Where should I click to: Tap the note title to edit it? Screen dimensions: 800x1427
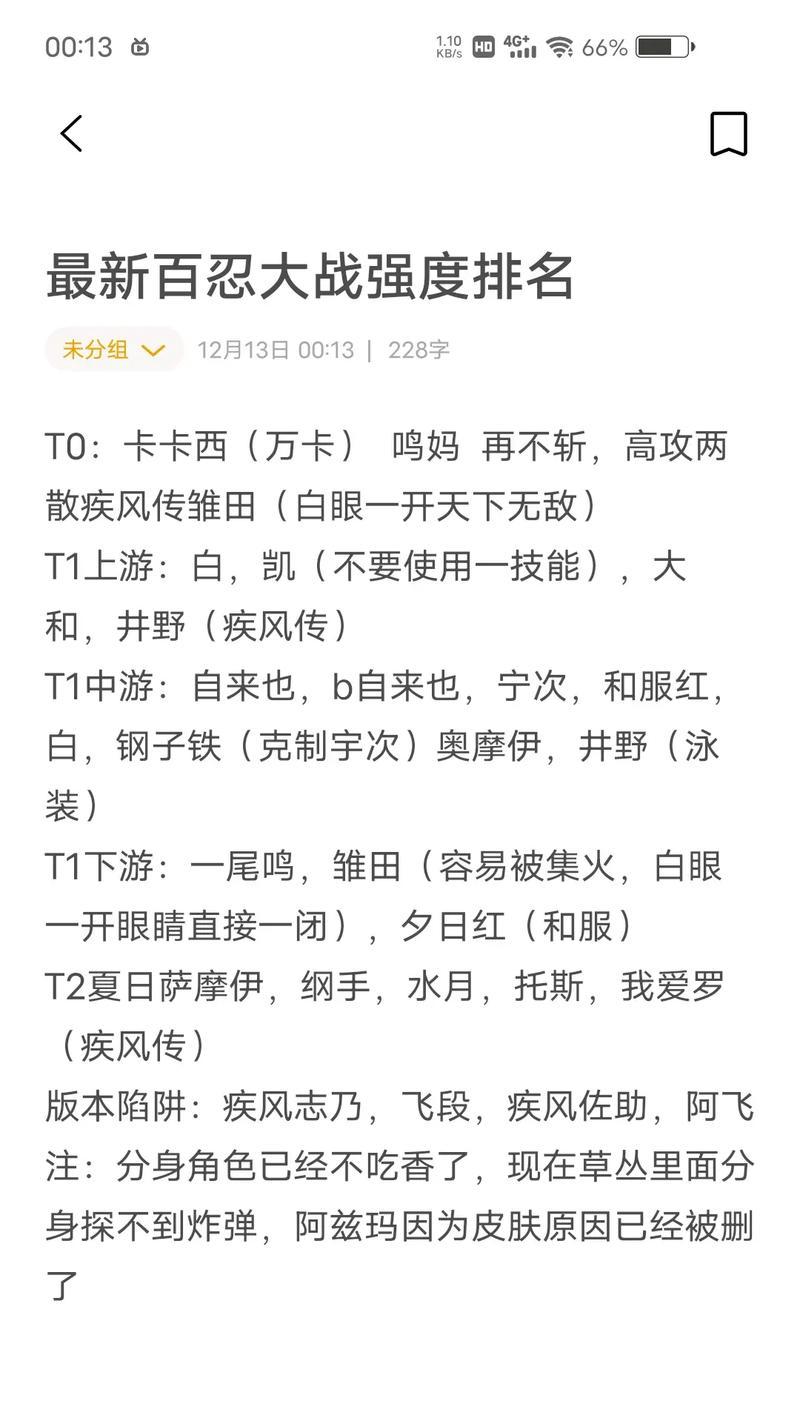click(310, 277)
